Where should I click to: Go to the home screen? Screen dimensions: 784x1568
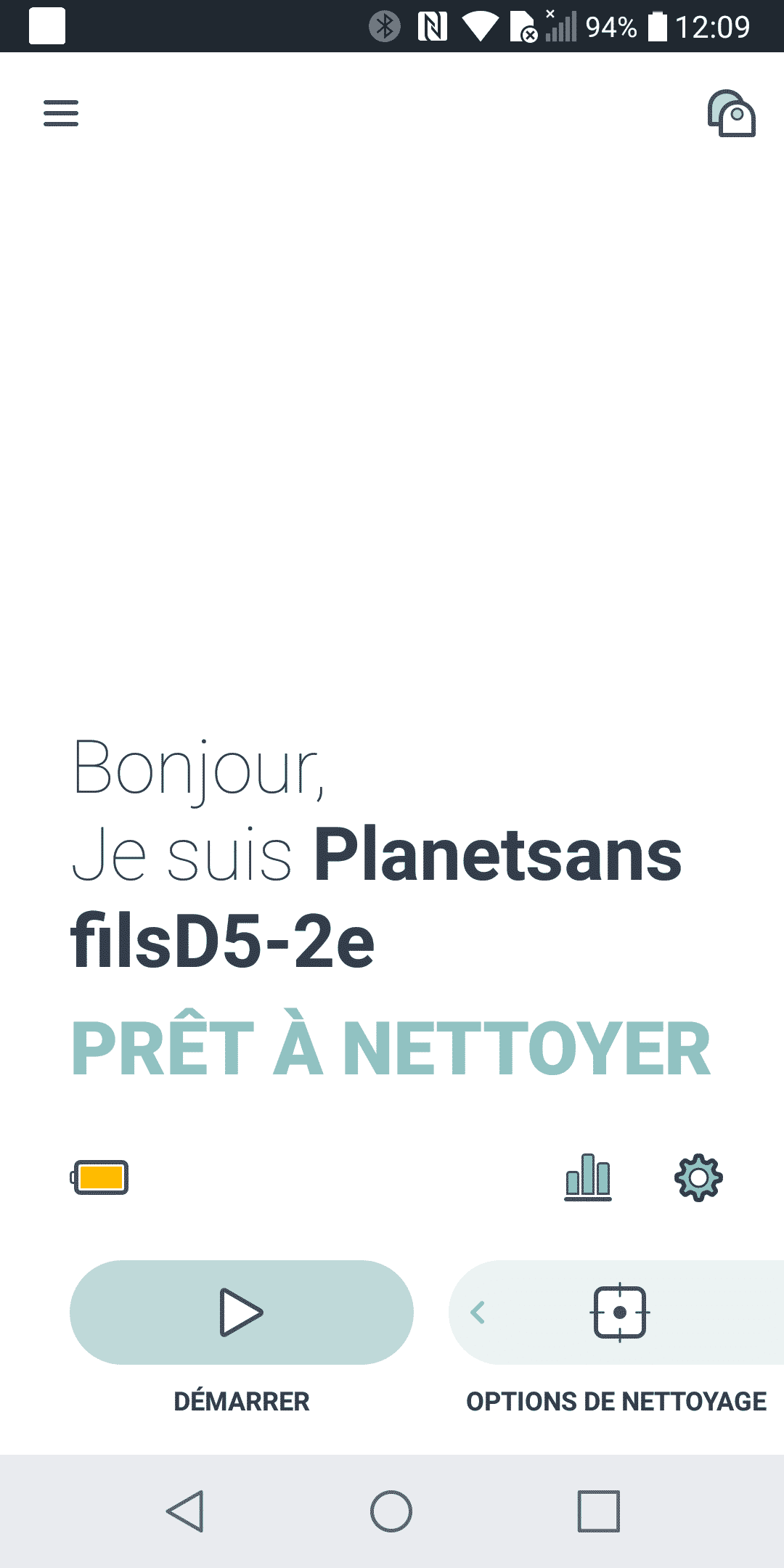pyautogui.click(x=391, y=1511)
